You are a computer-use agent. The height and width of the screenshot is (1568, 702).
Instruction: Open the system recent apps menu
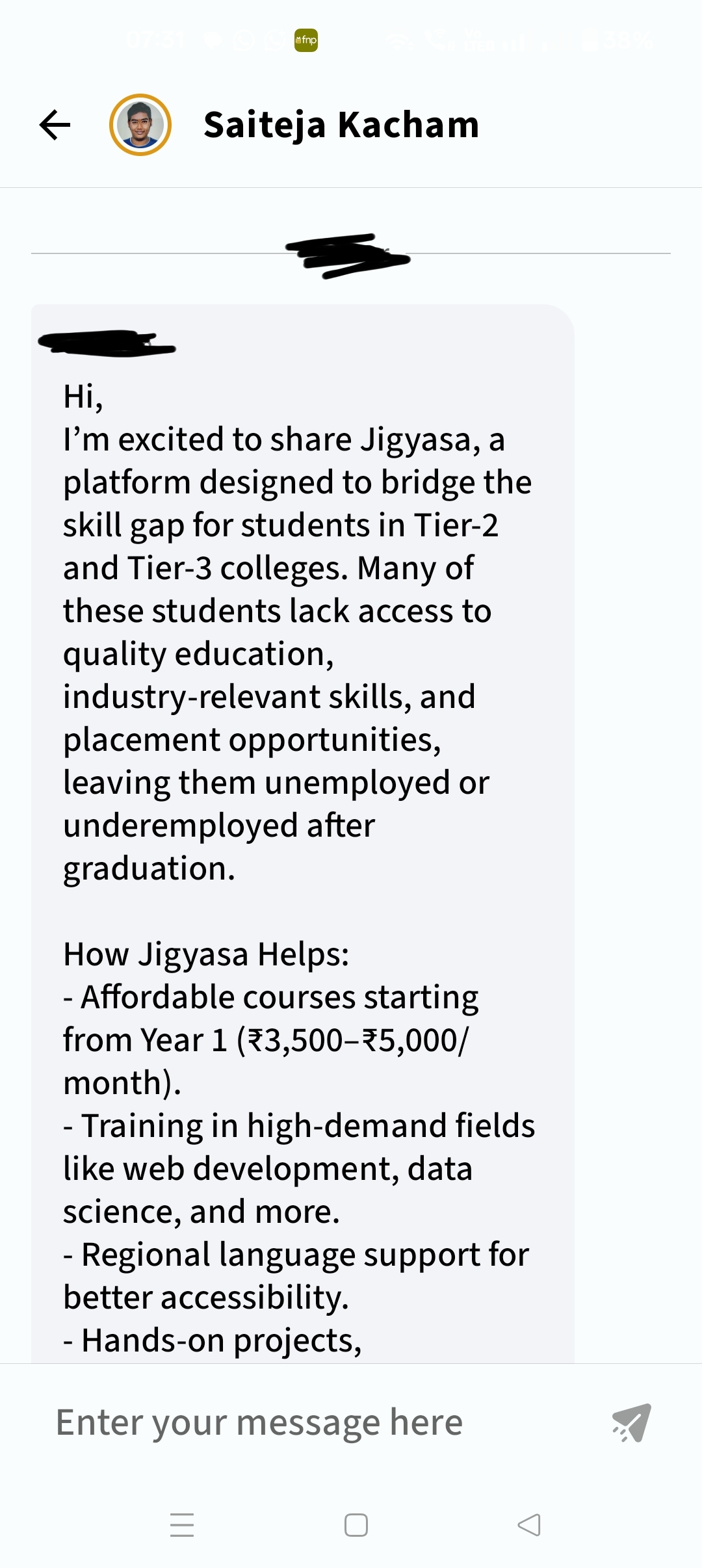coord(182,1525)
